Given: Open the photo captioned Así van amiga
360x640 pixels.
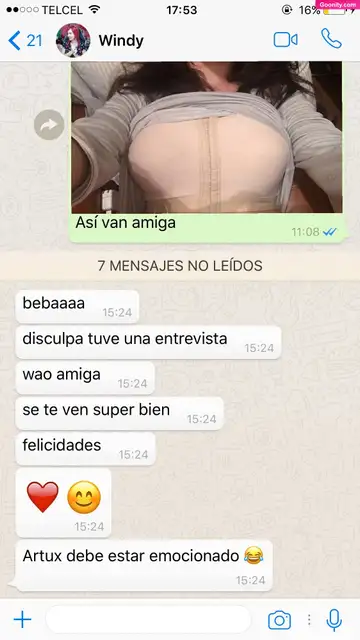Looking at the screenshot, I should [207, 138].
